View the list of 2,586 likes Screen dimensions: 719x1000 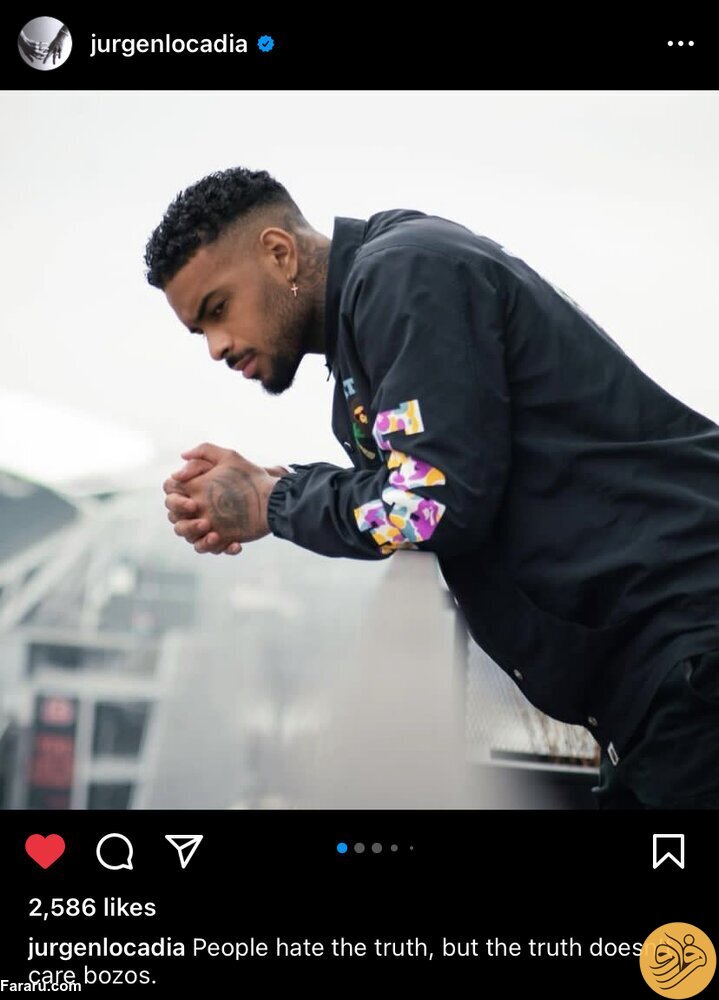[92, 907]
